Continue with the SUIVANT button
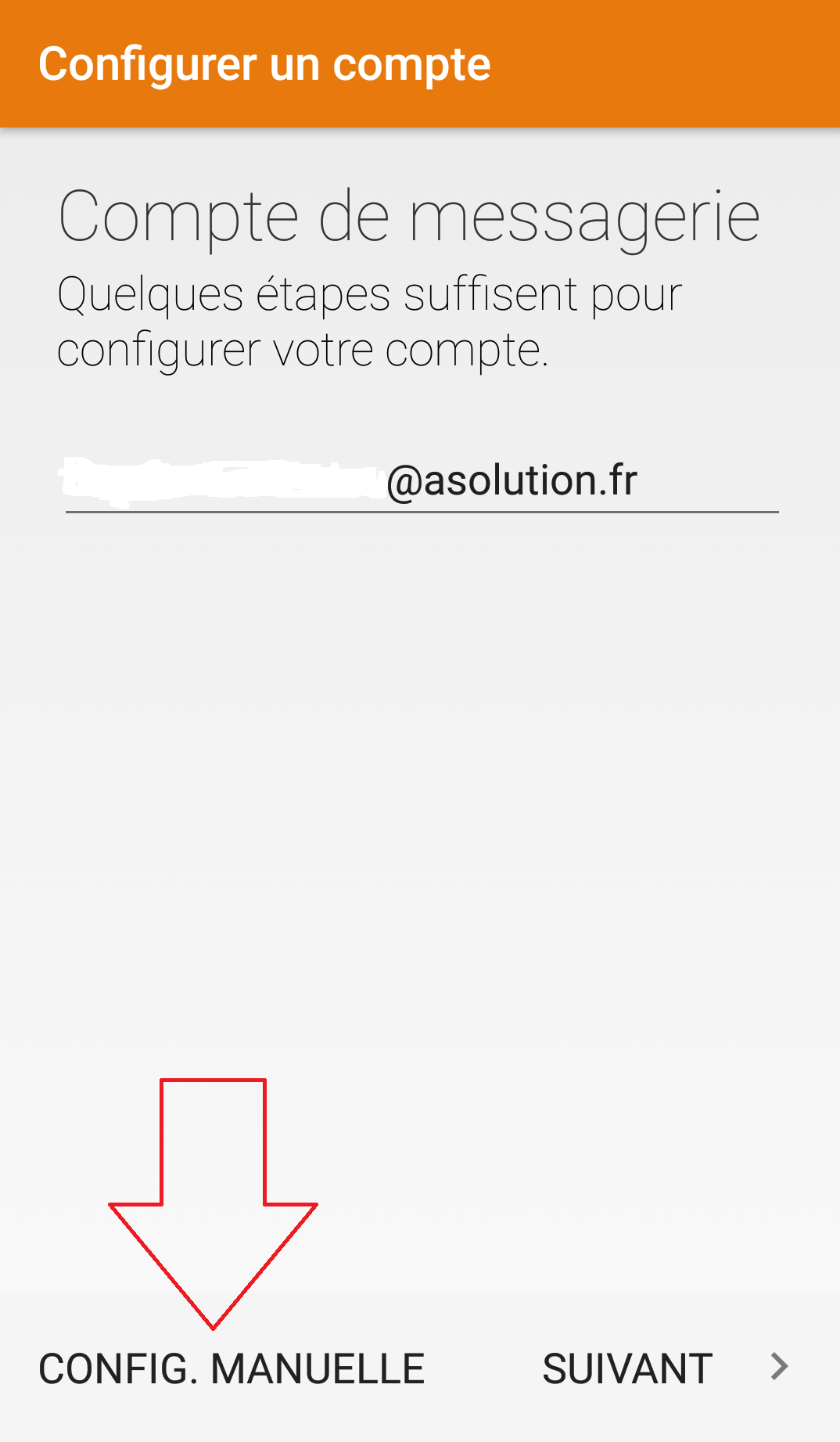Image resolution: width=840 pixels, height=1442 pixels. [665, 1368]
